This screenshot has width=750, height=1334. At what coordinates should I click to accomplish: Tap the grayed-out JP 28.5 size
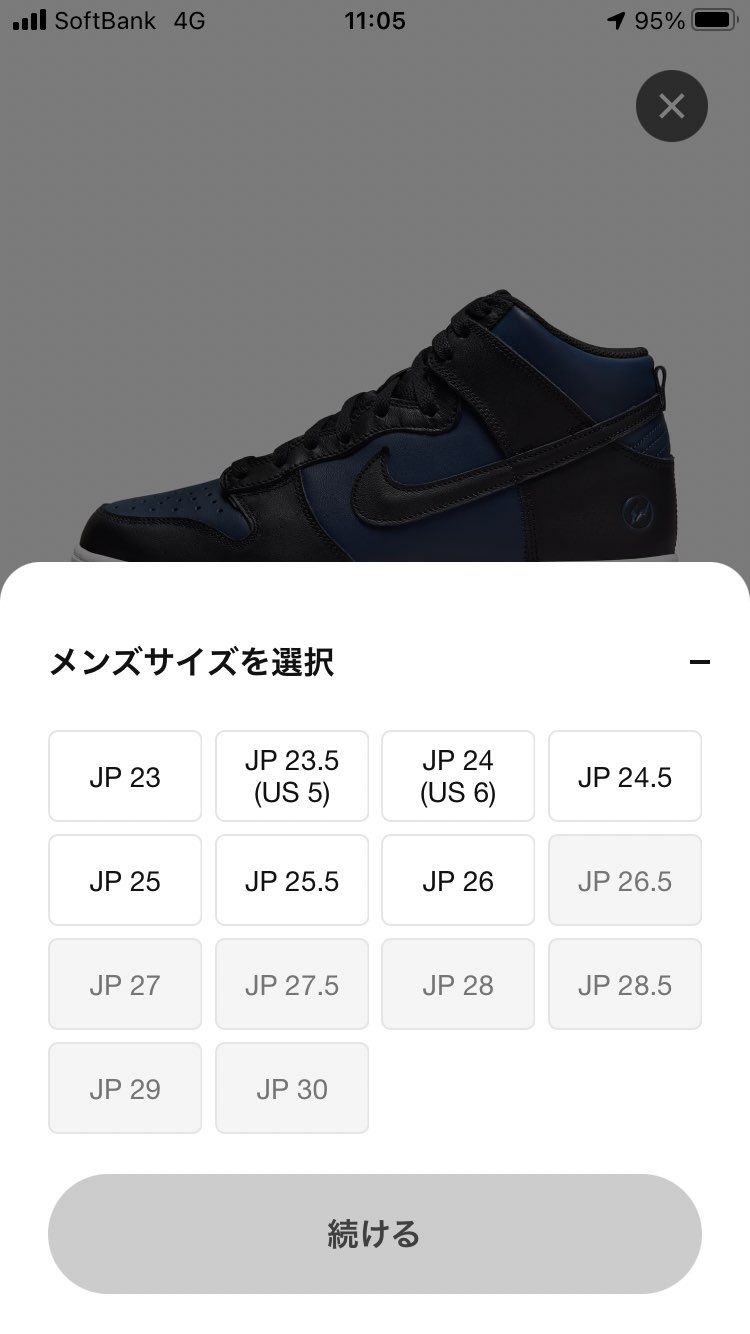coord(624,984)
